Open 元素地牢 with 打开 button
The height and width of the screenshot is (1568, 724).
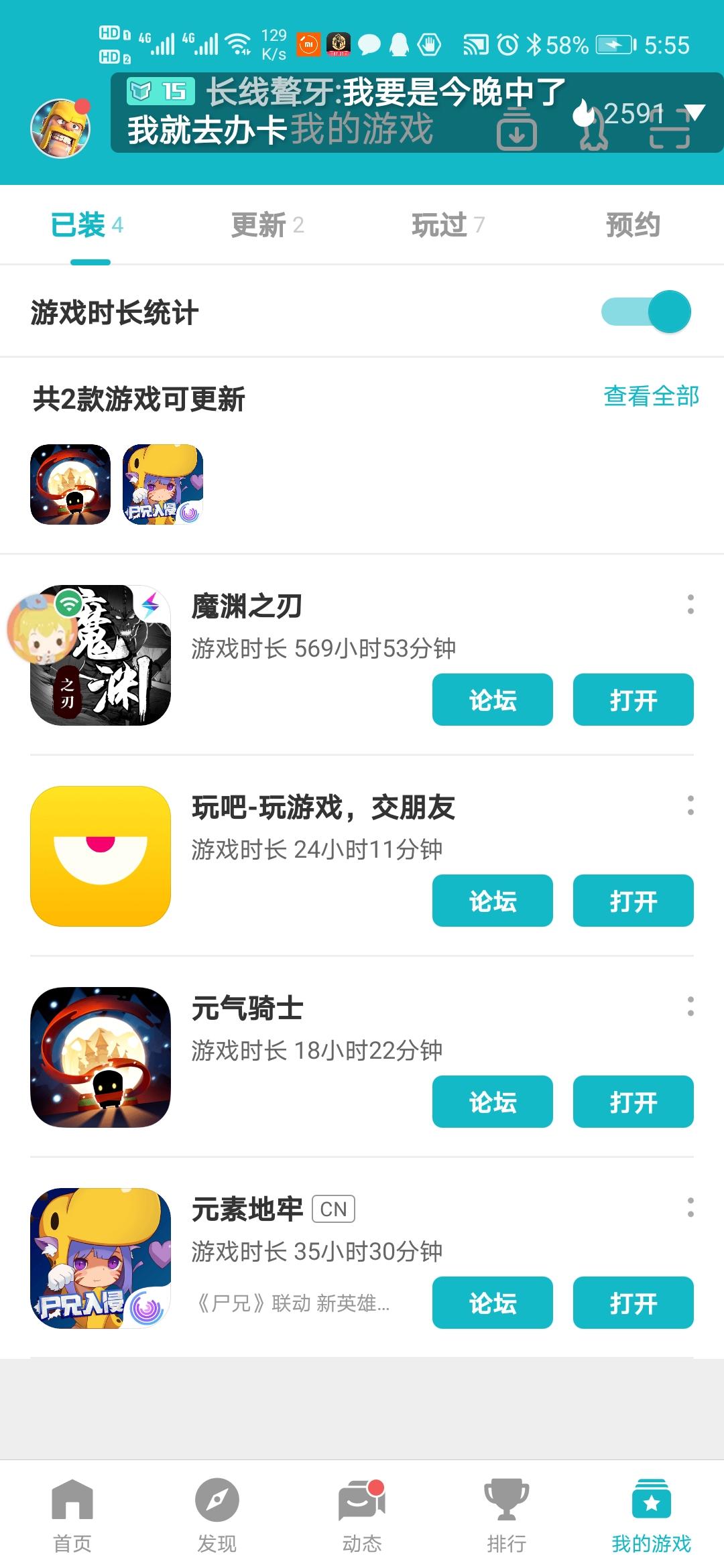[633, 1303]
